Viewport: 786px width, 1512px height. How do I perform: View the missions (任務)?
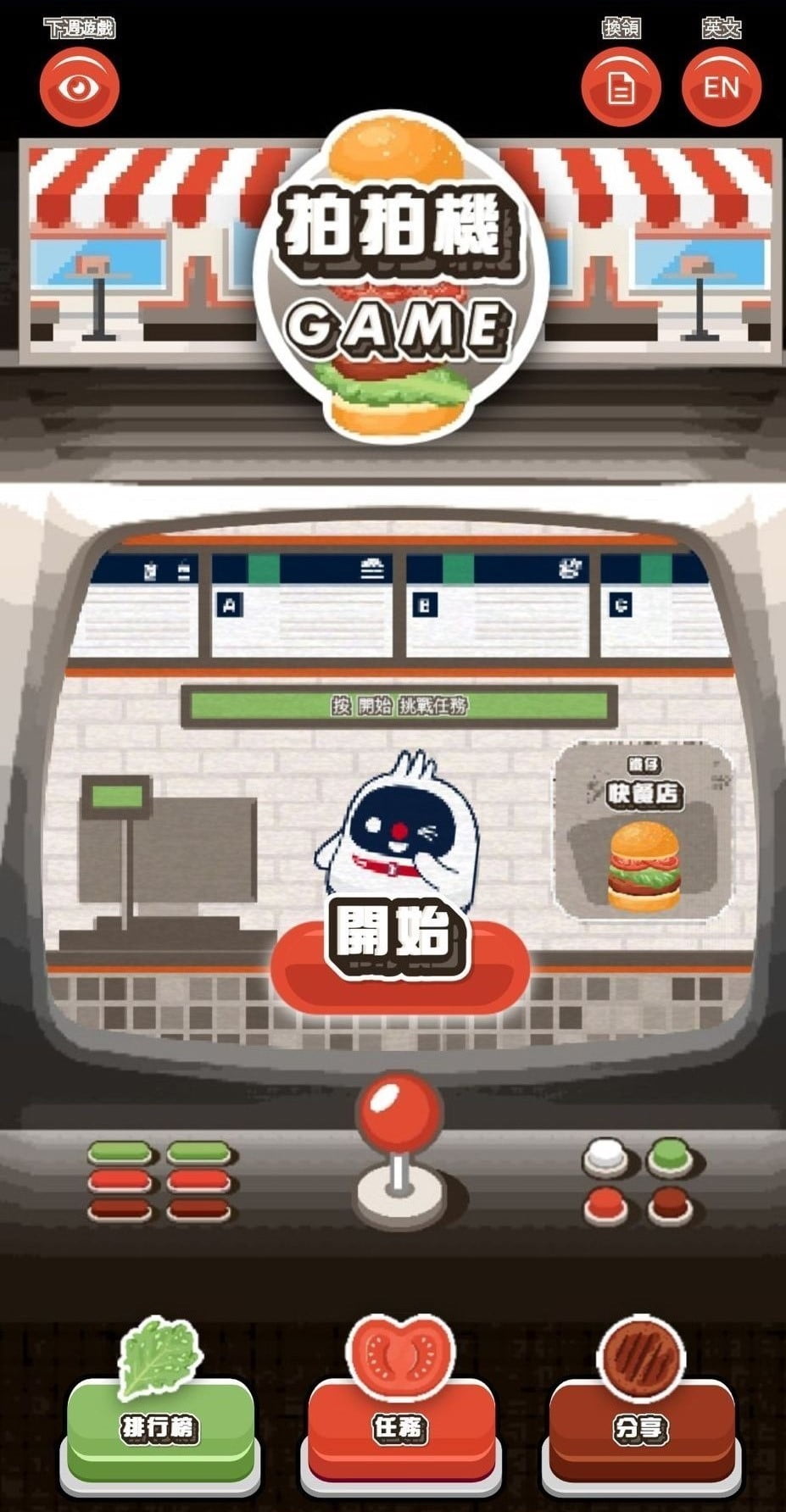pos(399,1427)
